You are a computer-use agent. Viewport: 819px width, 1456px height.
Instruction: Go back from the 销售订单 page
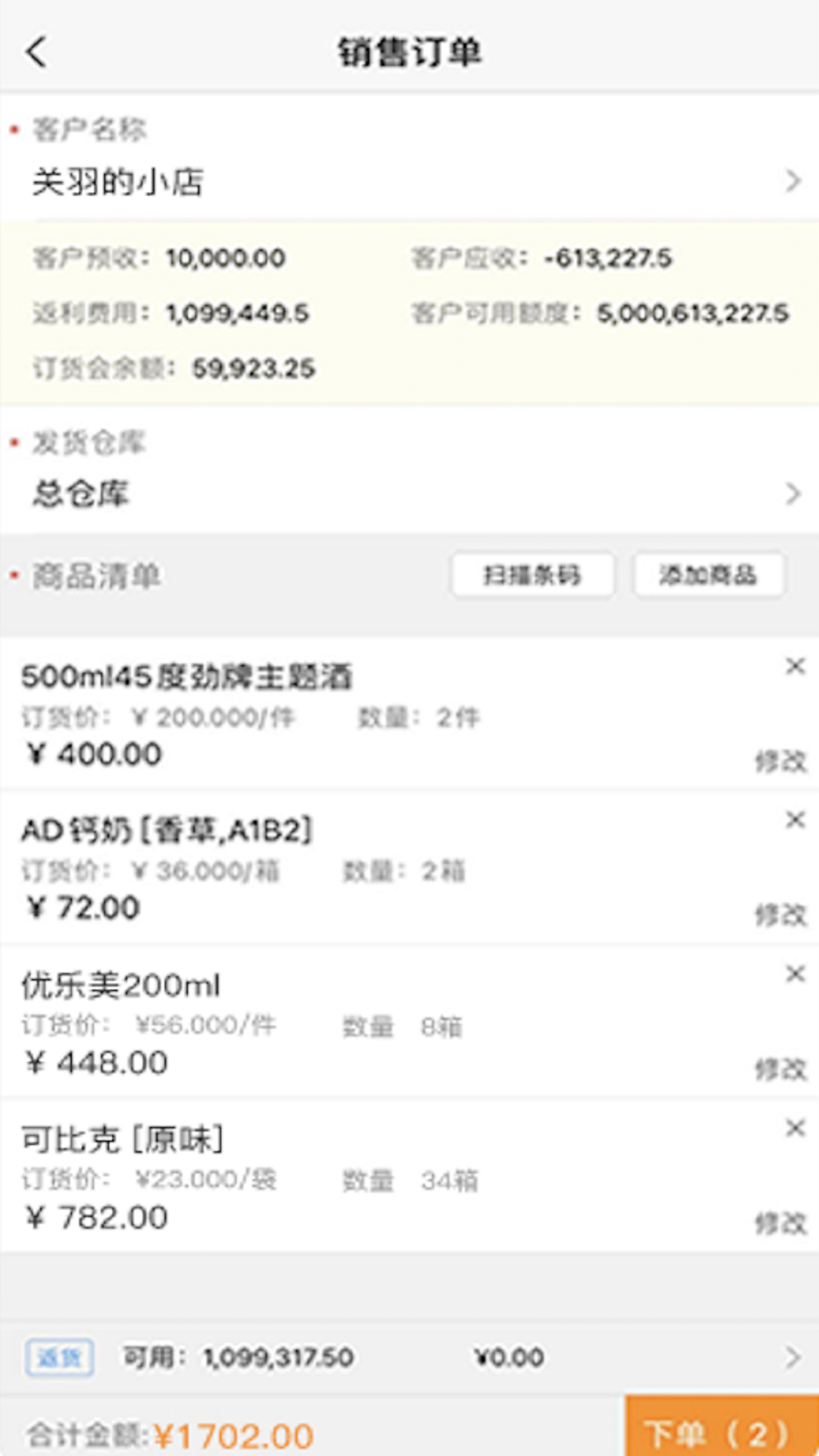click(36, 53)
